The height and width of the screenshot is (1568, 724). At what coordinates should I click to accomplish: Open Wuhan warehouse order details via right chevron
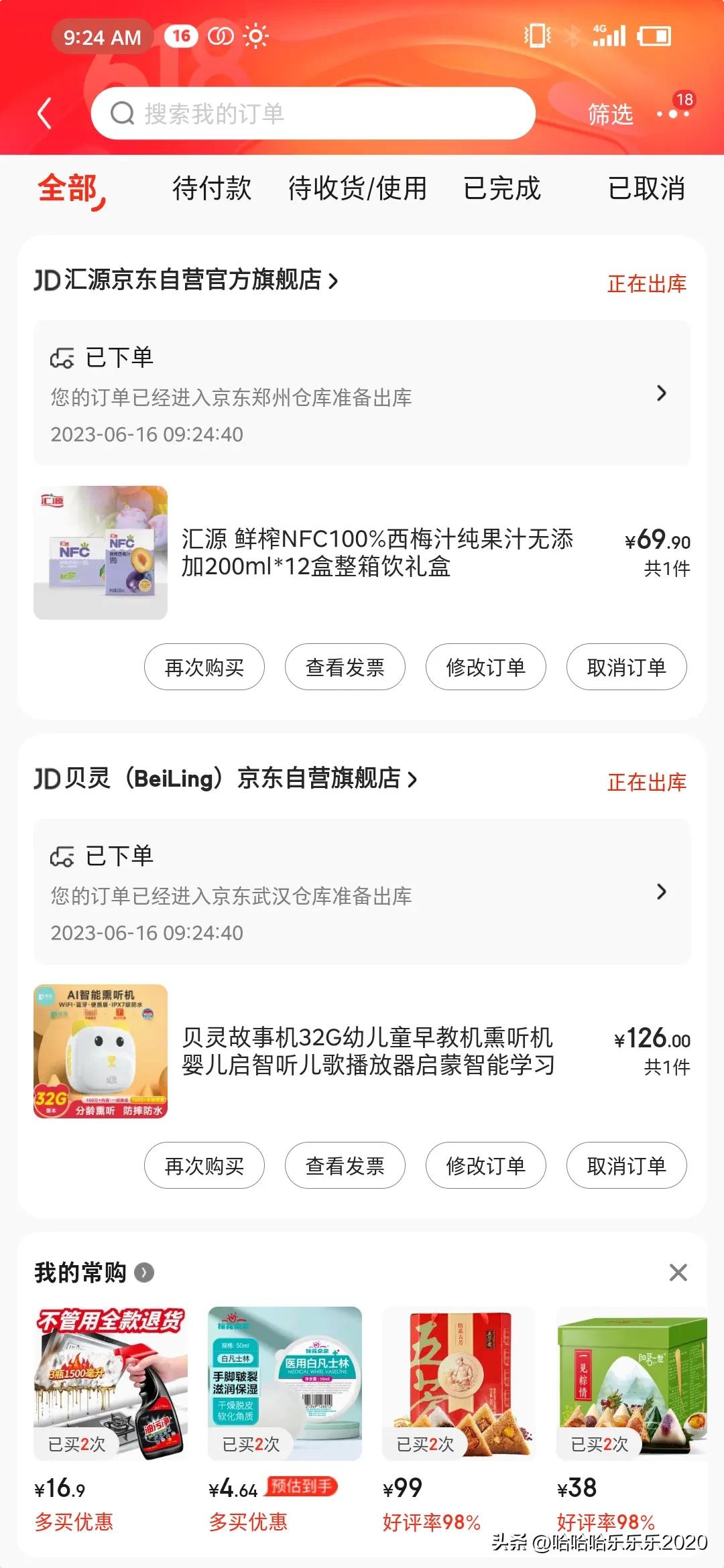pyautogui.click(x=662, y=891)
